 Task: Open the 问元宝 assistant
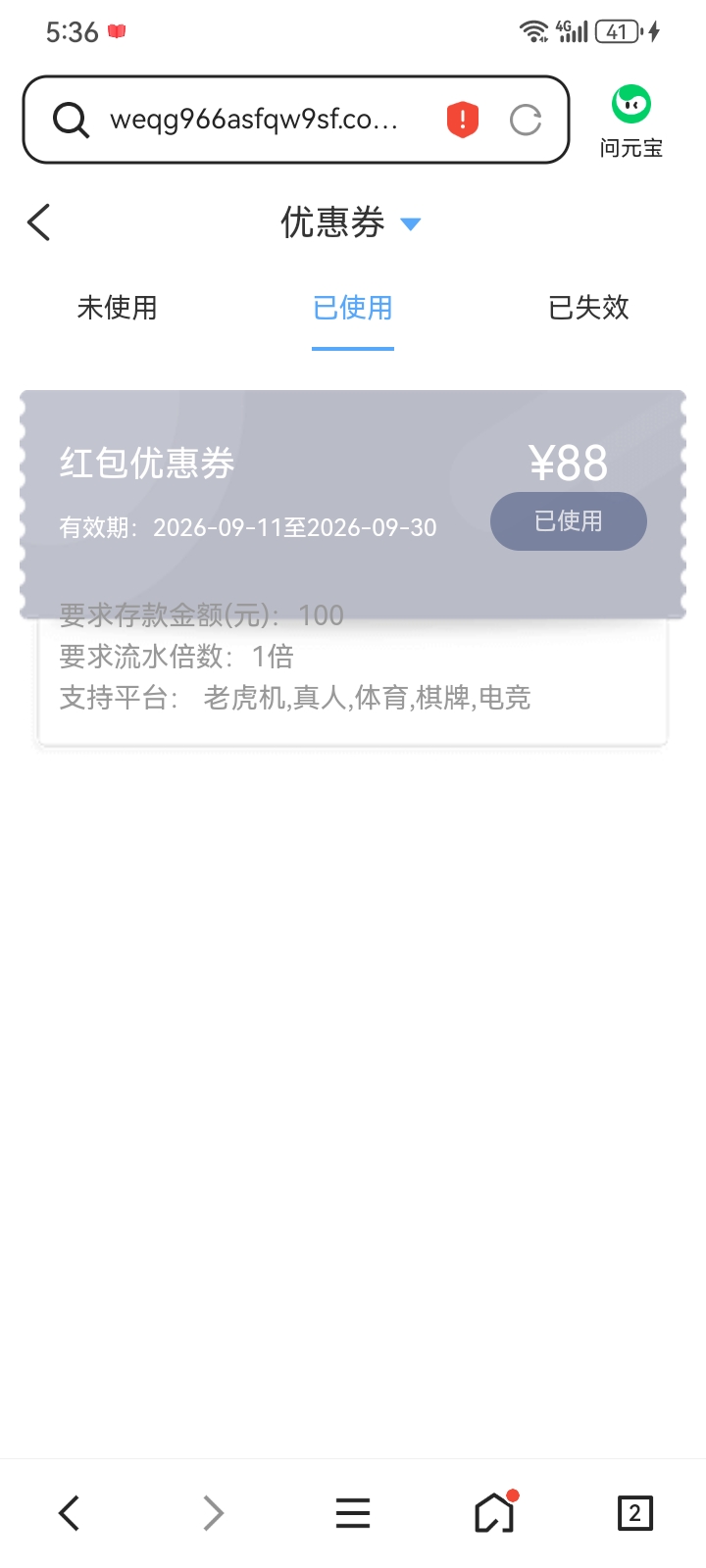(x=631, y=122)
